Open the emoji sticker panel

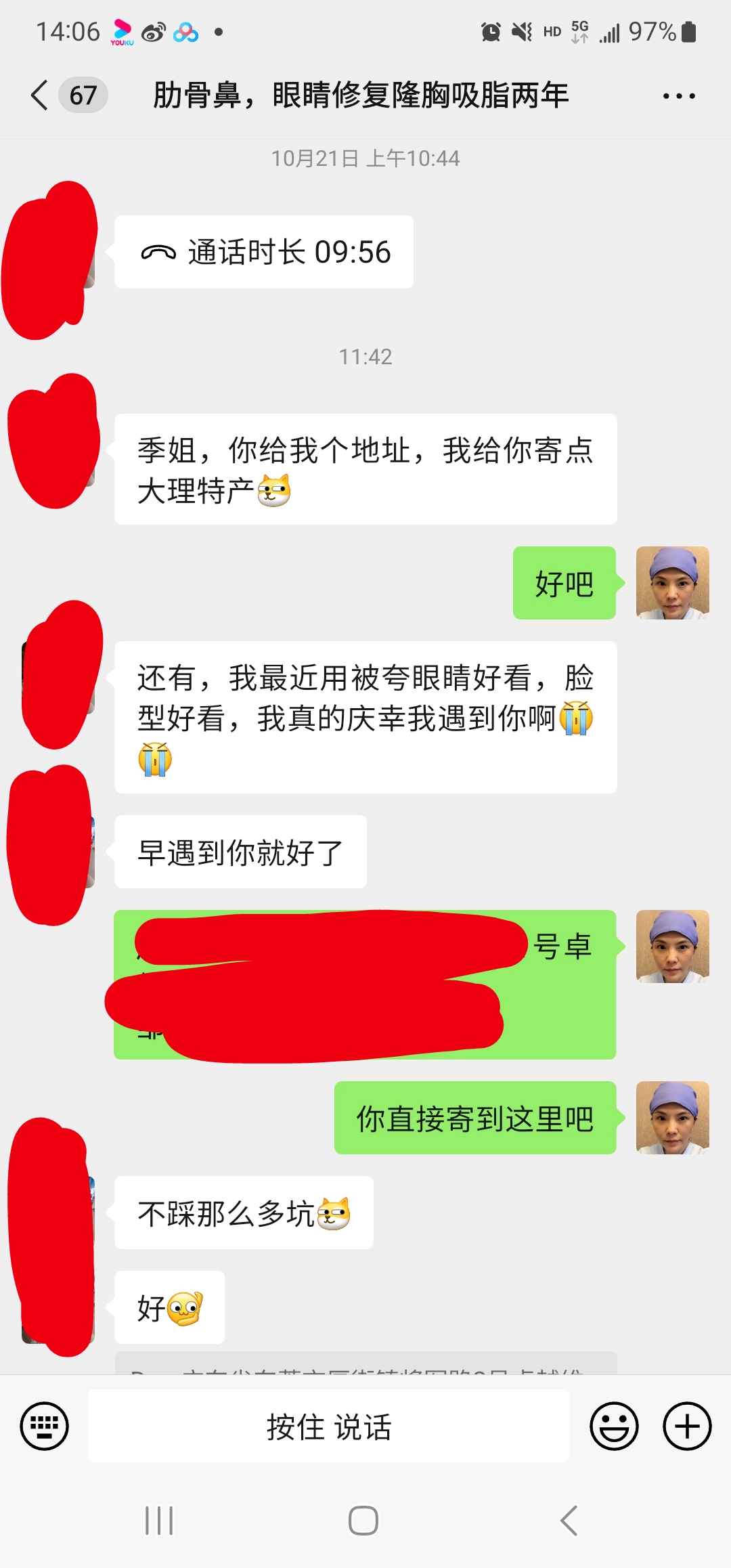(614, 1426)
